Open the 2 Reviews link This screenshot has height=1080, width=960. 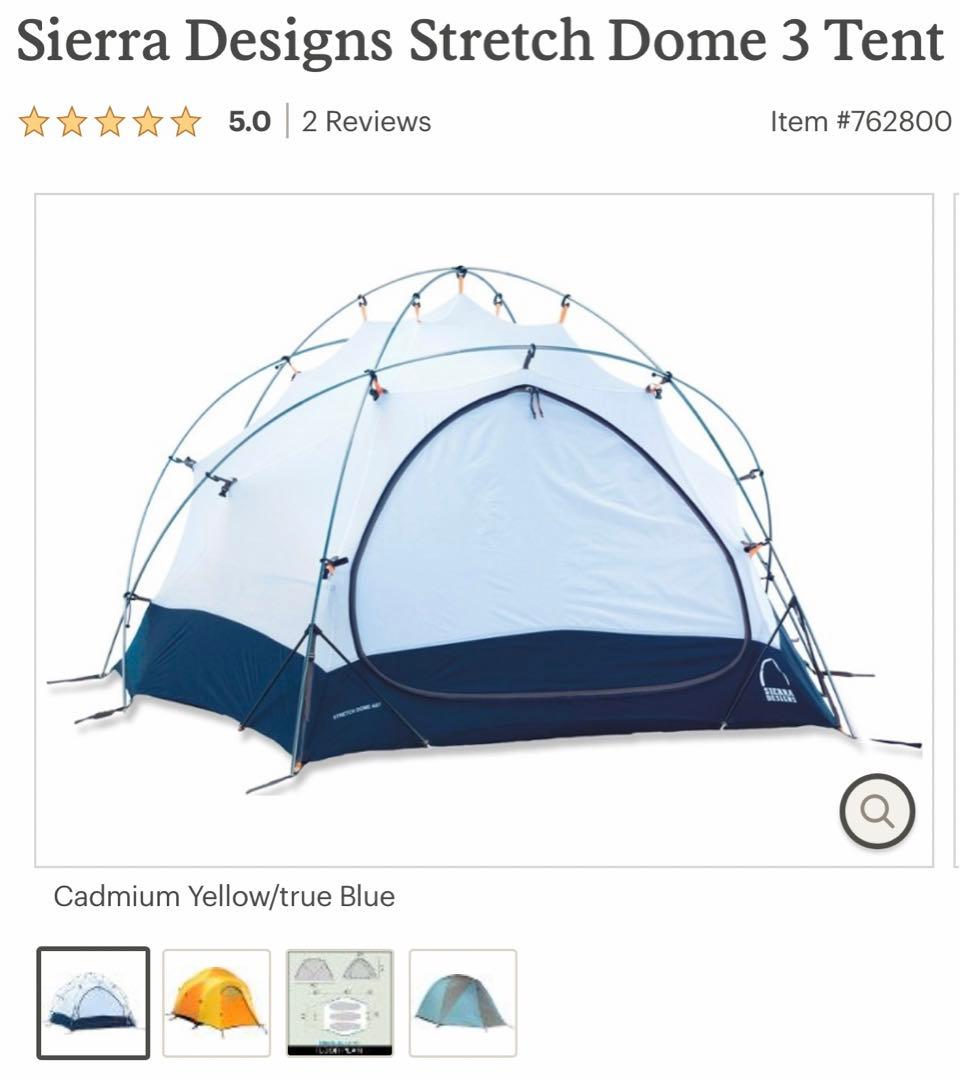(x=366, y=122)
